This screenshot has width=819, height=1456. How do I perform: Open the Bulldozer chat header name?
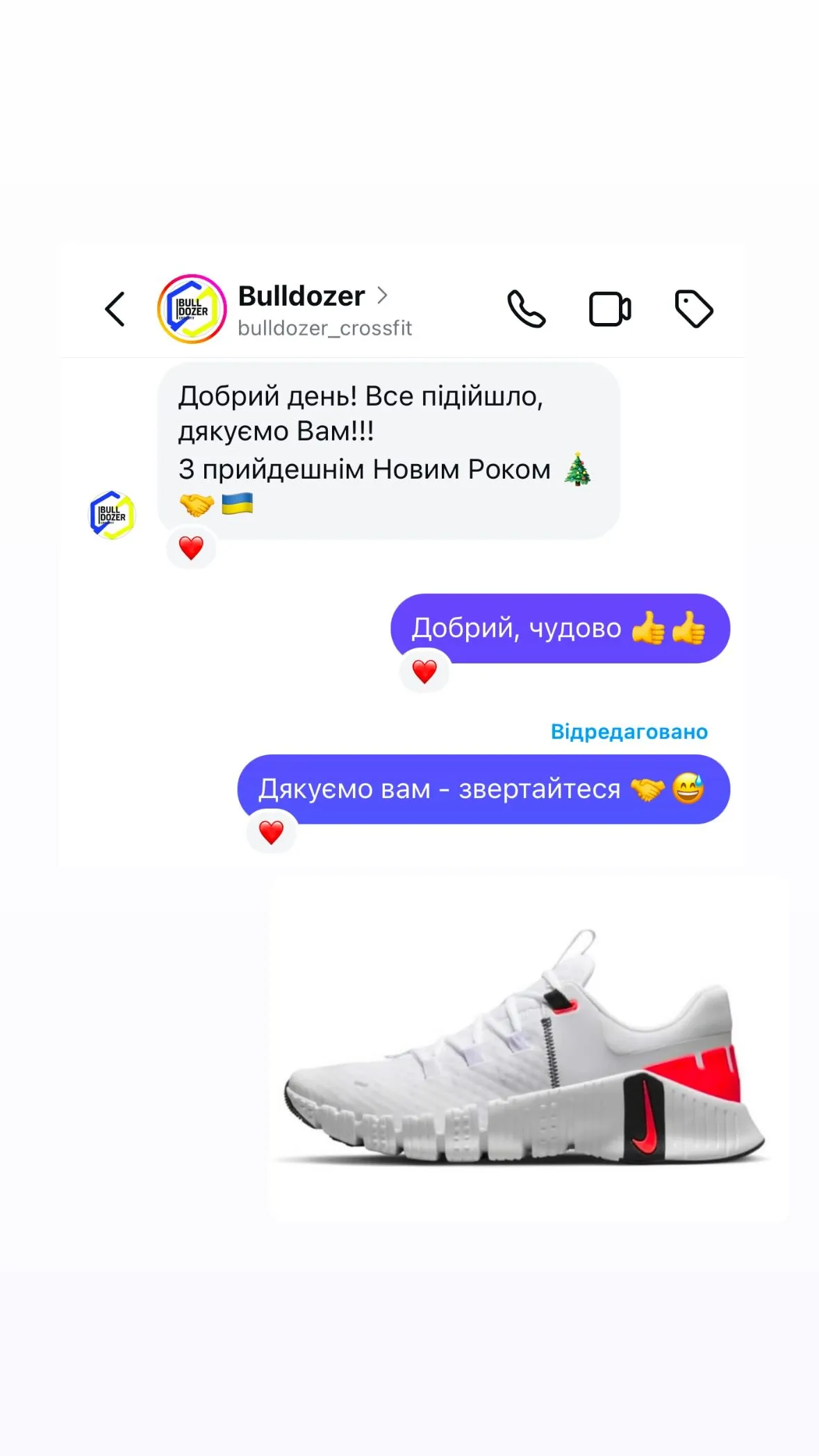coord(301,295)
